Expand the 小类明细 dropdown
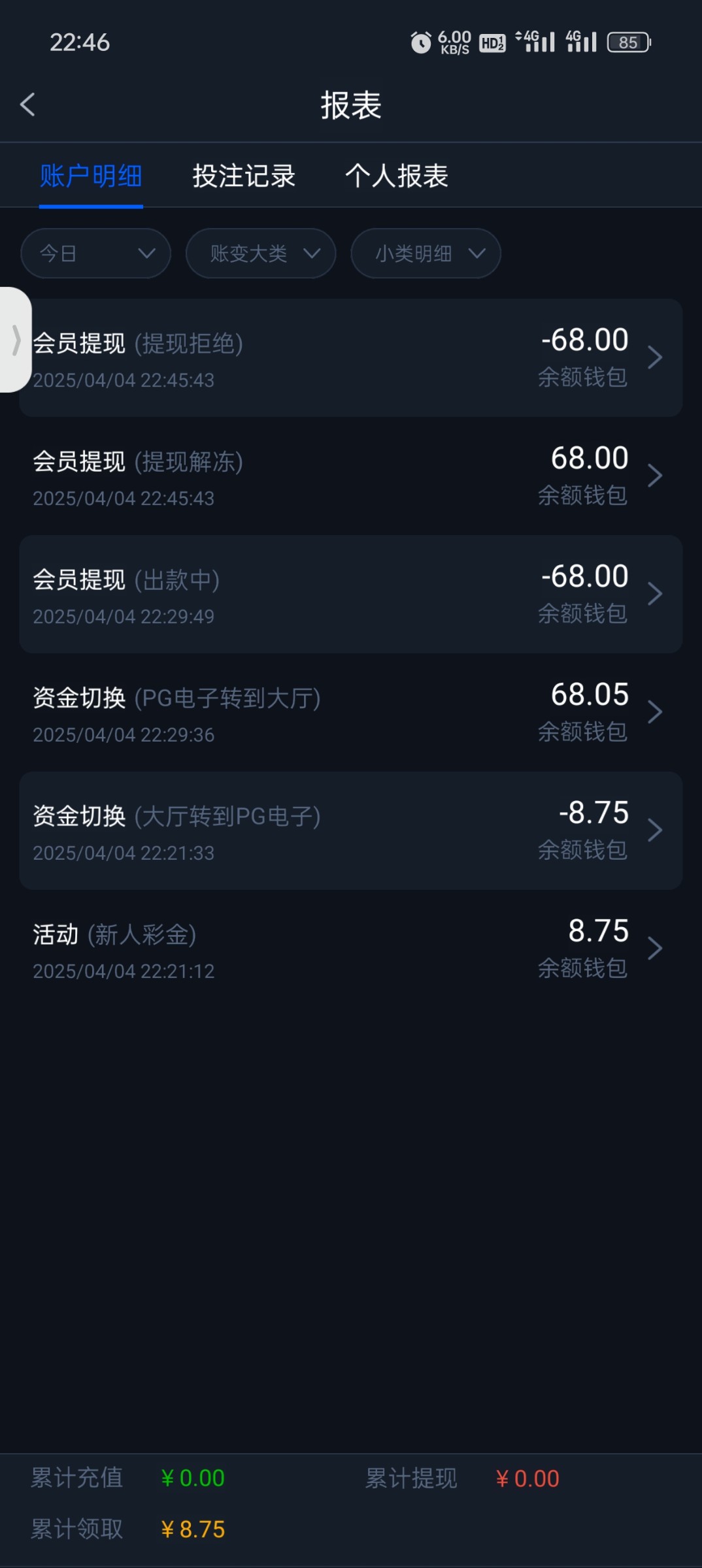 pos(426,253)
